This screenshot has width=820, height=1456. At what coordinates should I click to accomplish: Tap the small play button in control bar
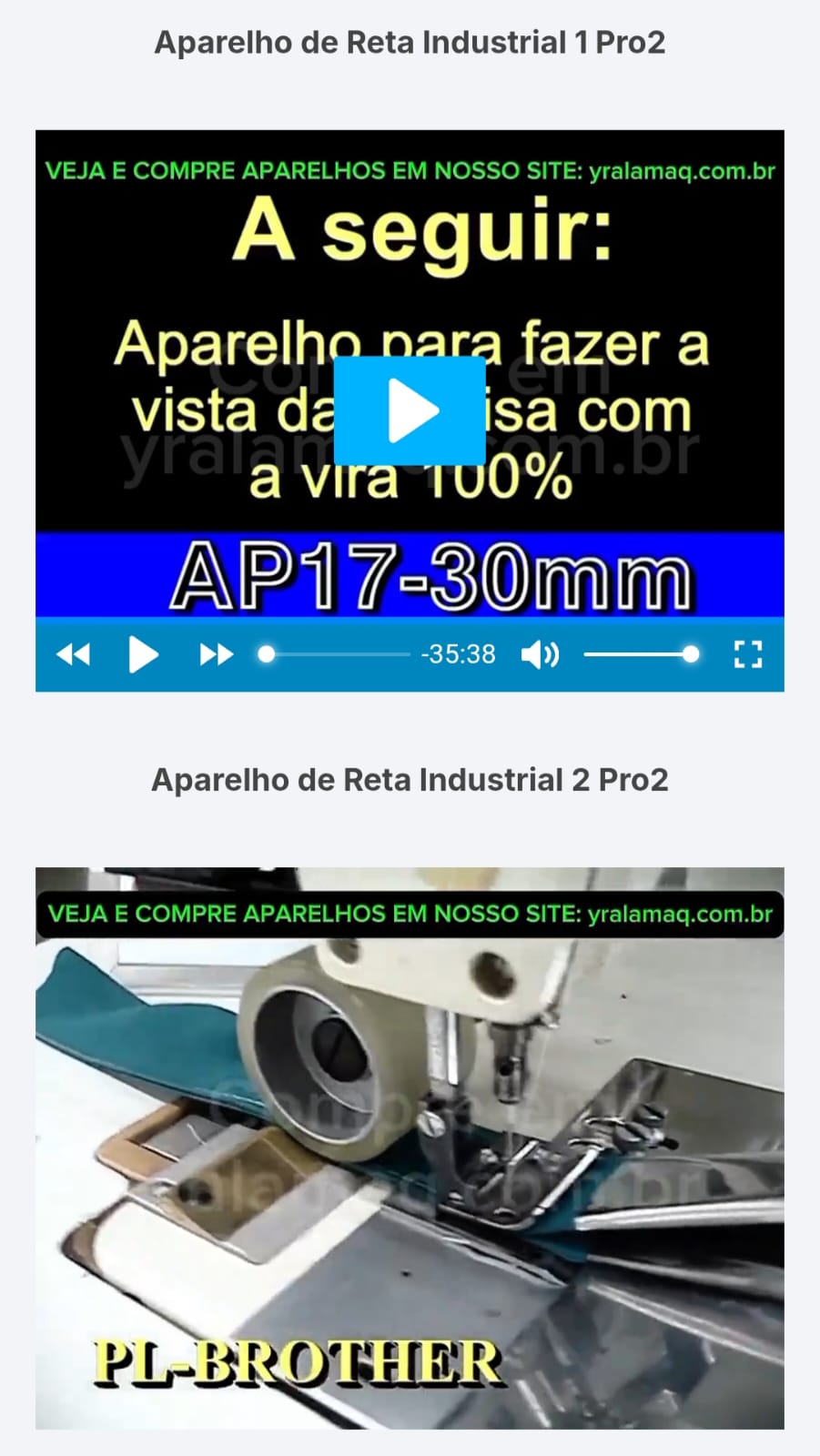(143, 654)
